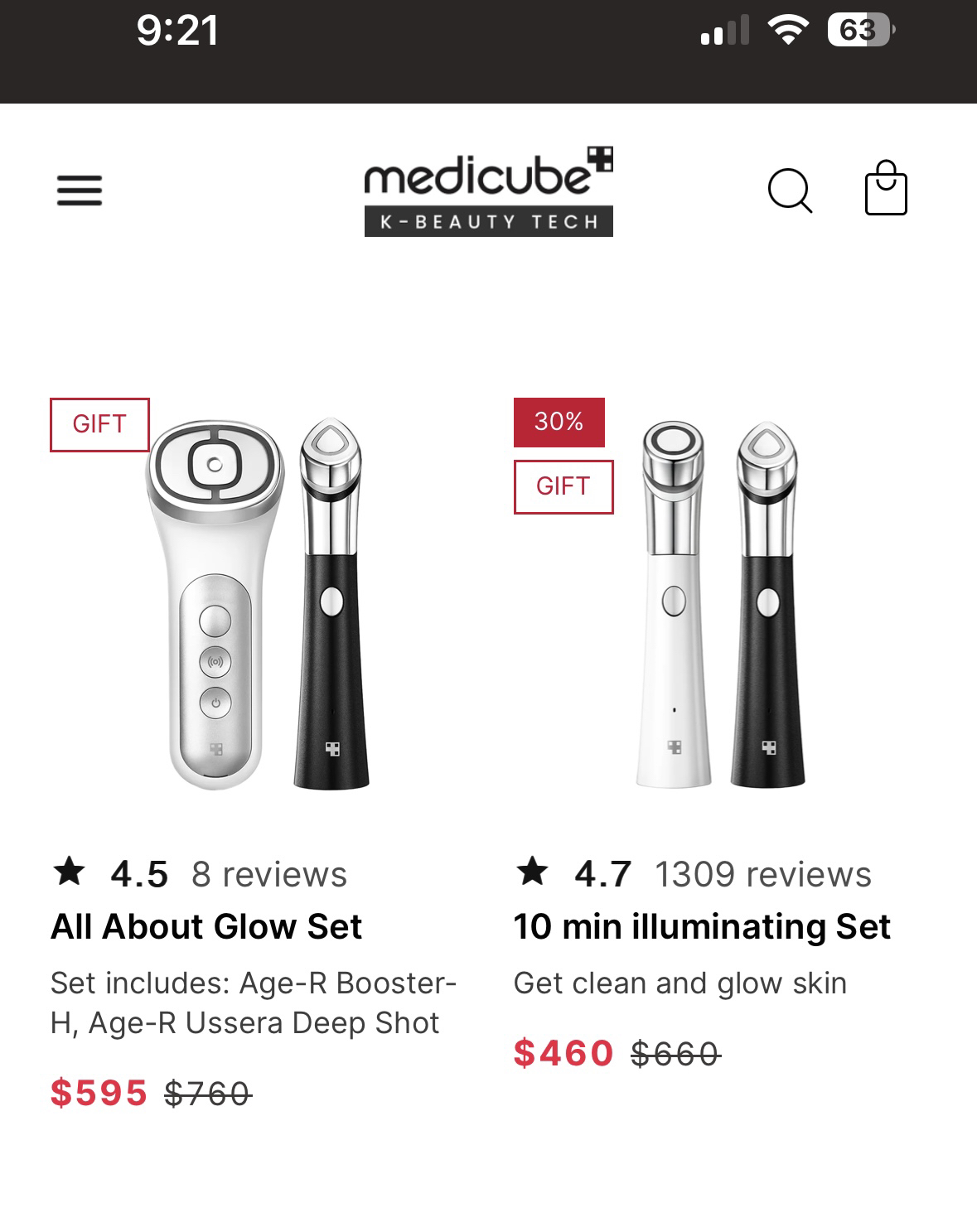977x1232 pixels.
Task: Open the 8 reviews list
Action: [267, 874]
